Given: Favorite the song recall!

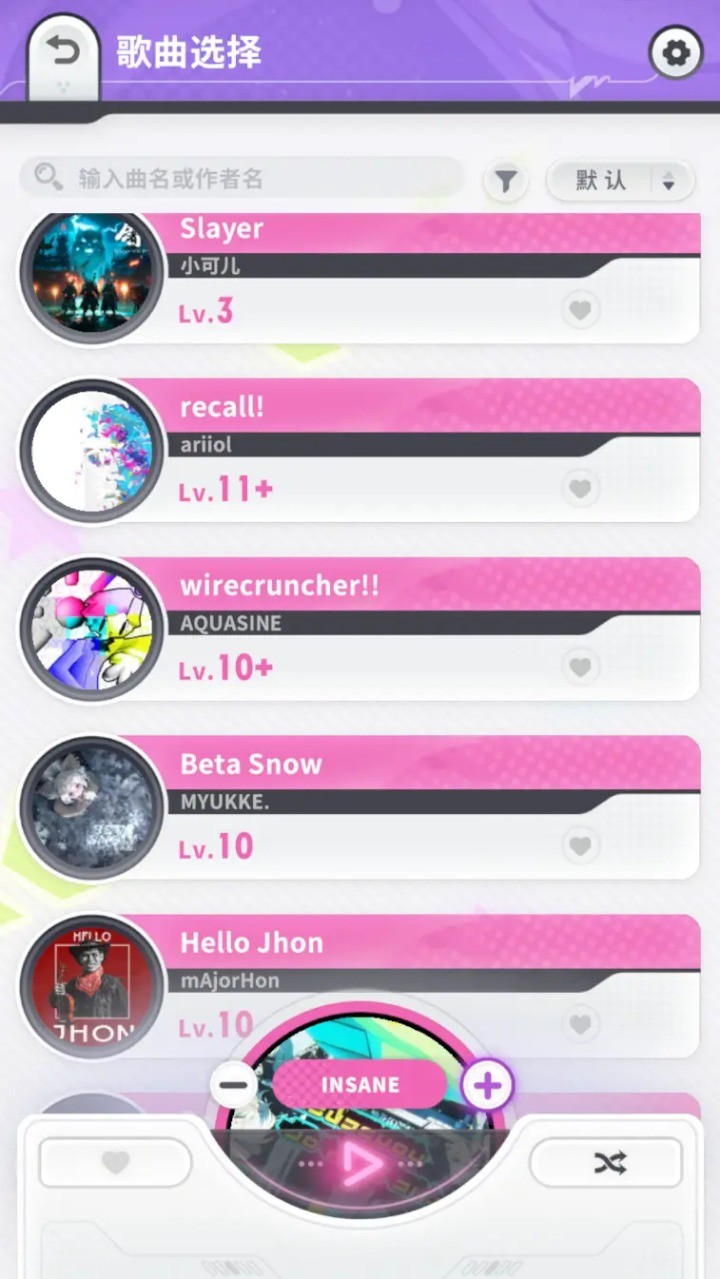Looking at the screenshot, I should [x=580, y=488].
